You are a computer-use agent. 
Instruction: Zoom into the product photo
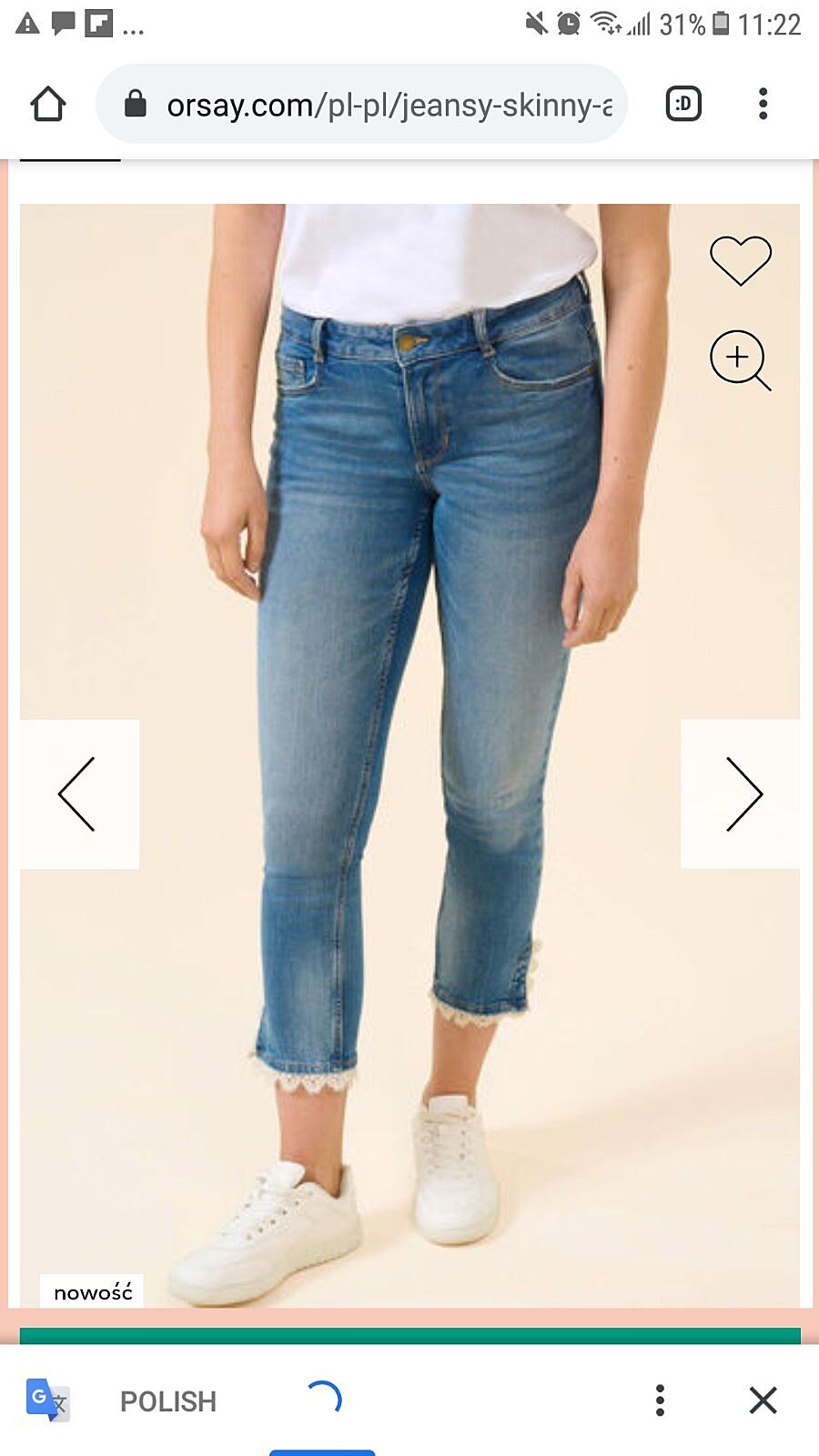740,360
